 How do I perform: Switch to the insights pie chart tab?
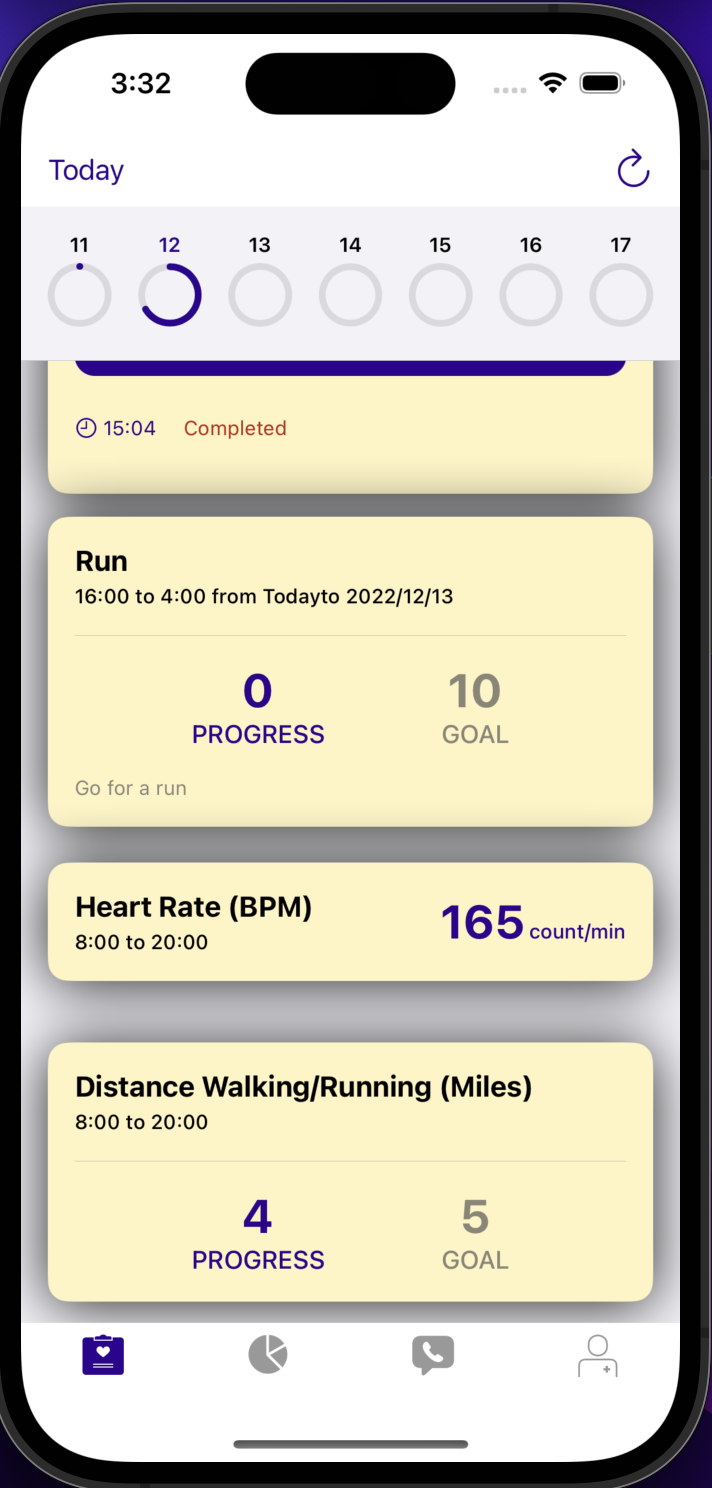(x=267, y=1355)
